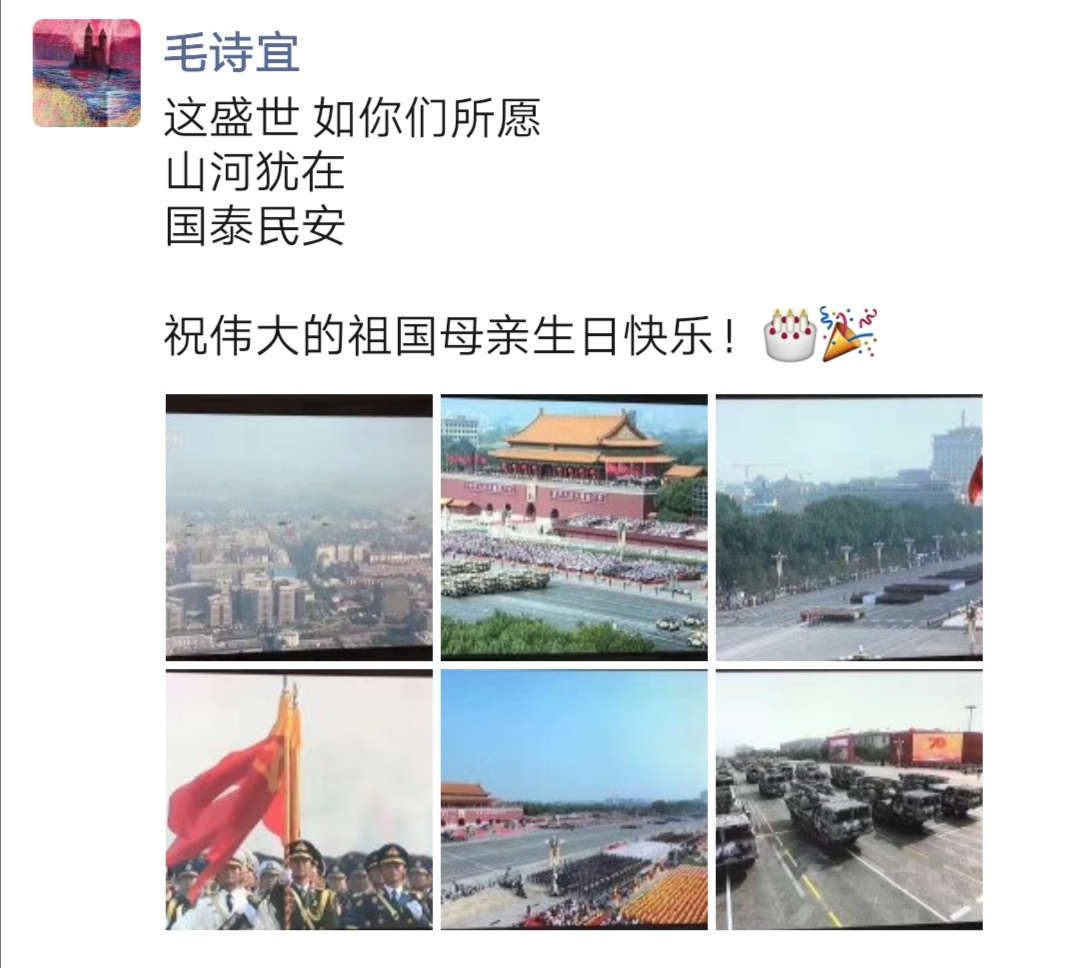View the wide square formation photo
This screenshot has height=968, width=1080.
(x=574, y=800)
